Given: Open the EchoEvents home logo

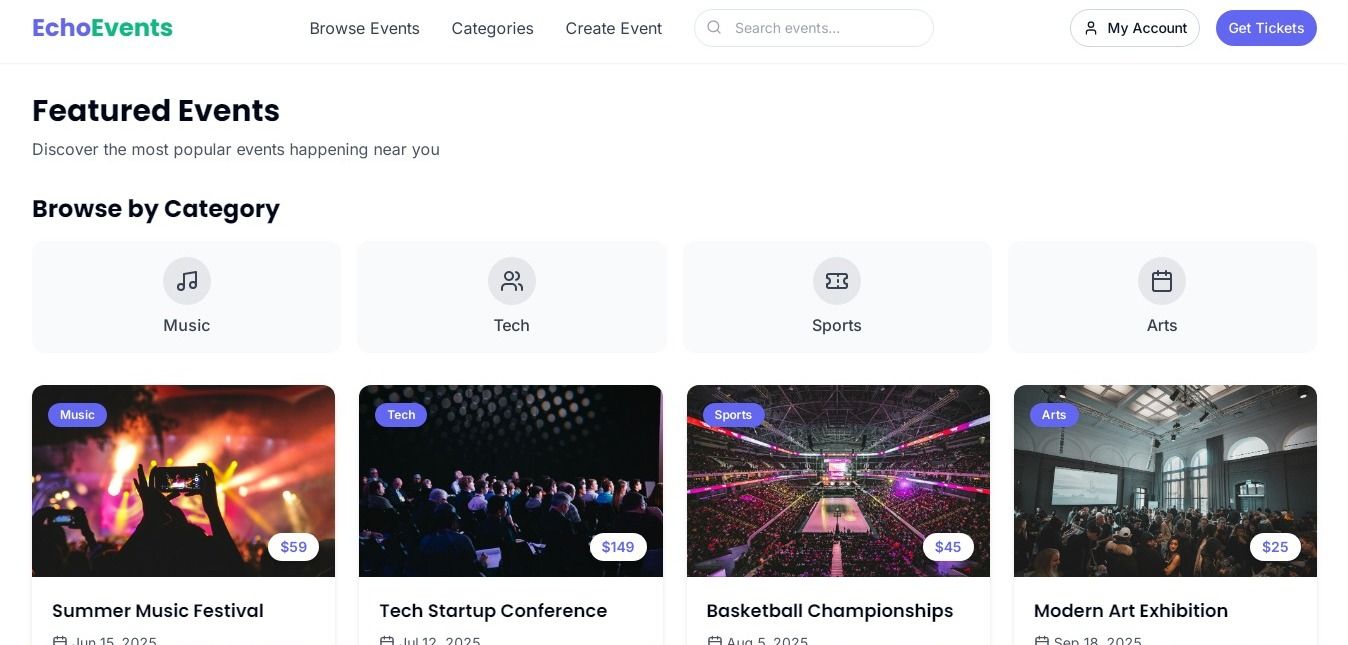Looking at the screenshot, I should [102, 28].
